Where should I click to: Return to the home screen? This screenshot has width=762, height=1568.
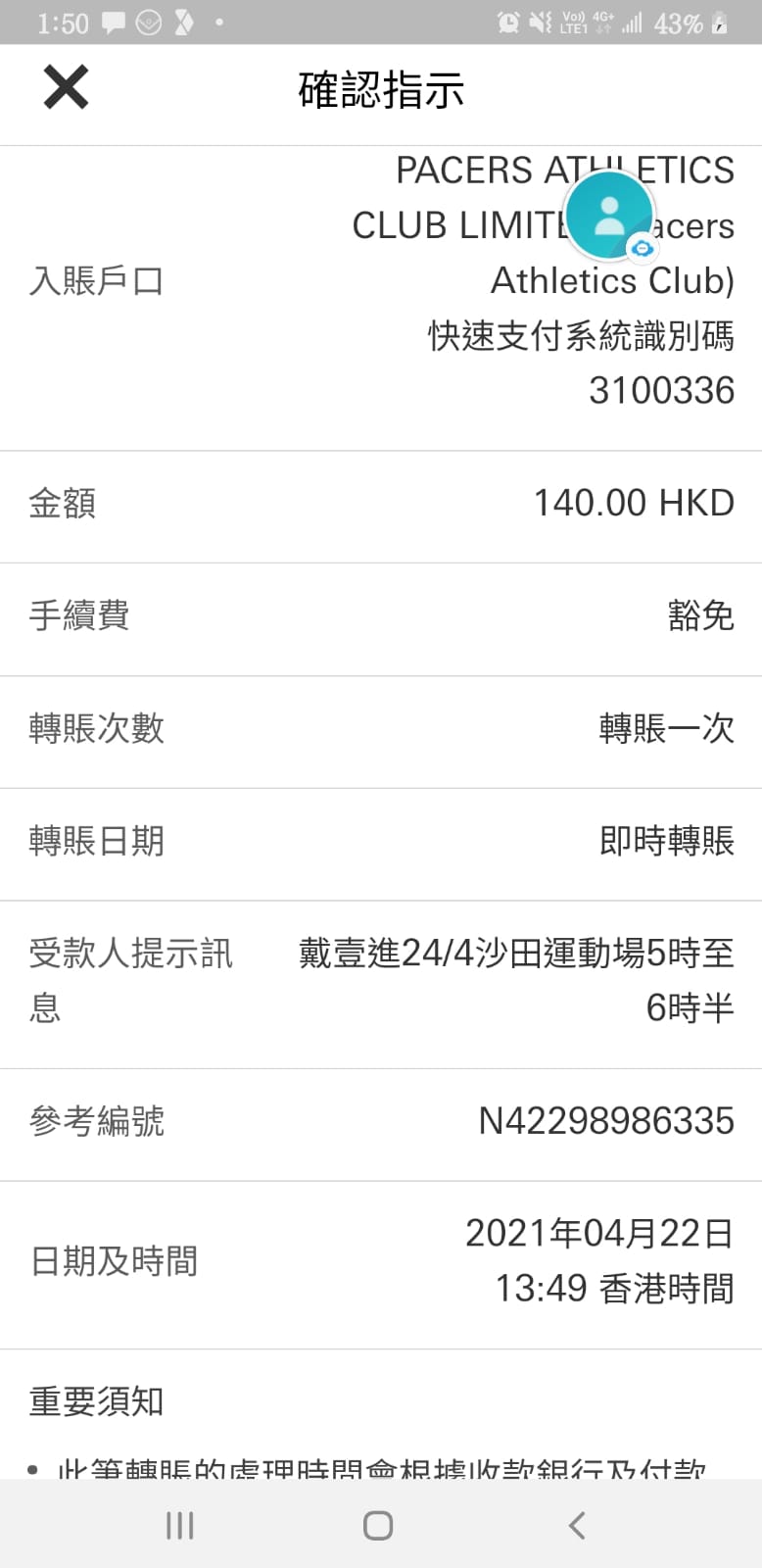[378, 1525]
